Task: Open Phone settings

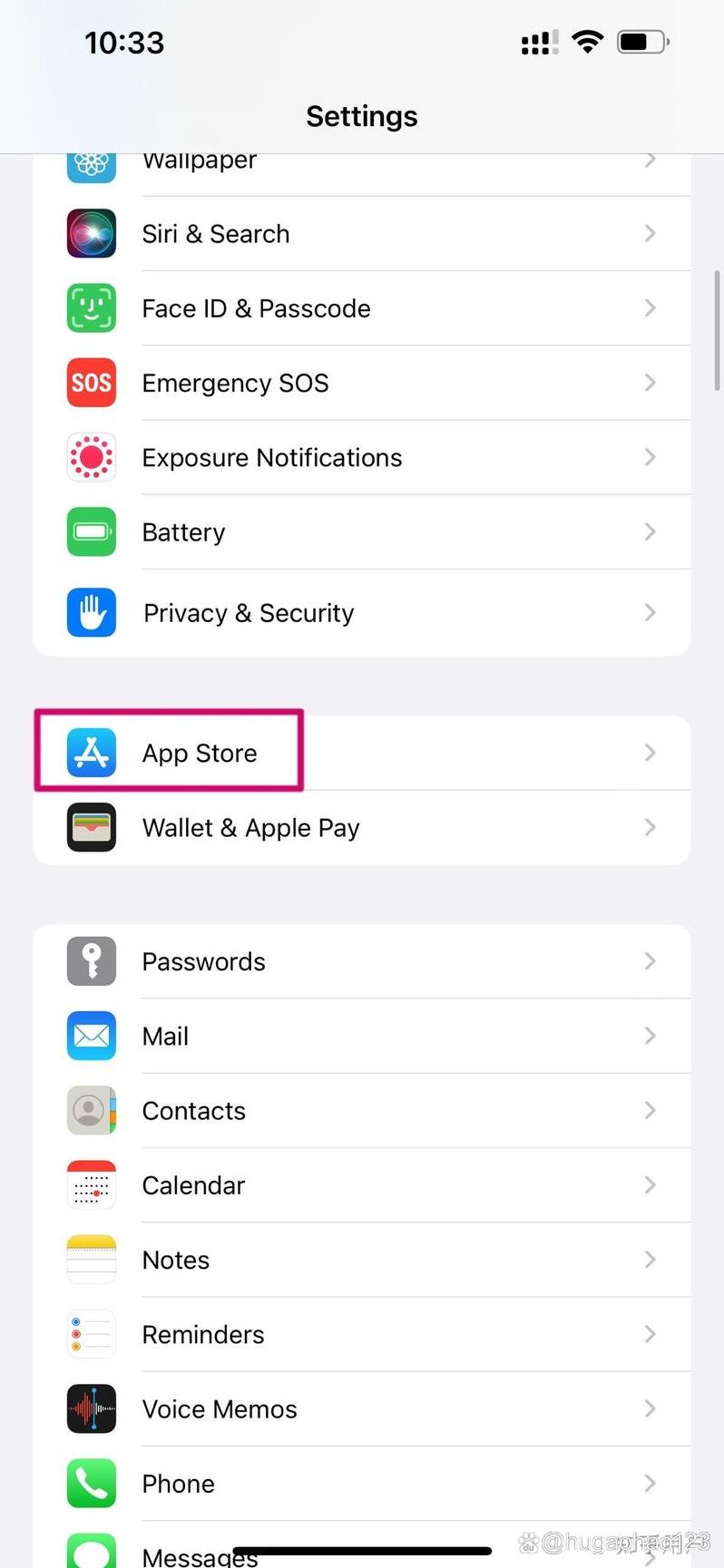Action: click(x=361, y=1484)
